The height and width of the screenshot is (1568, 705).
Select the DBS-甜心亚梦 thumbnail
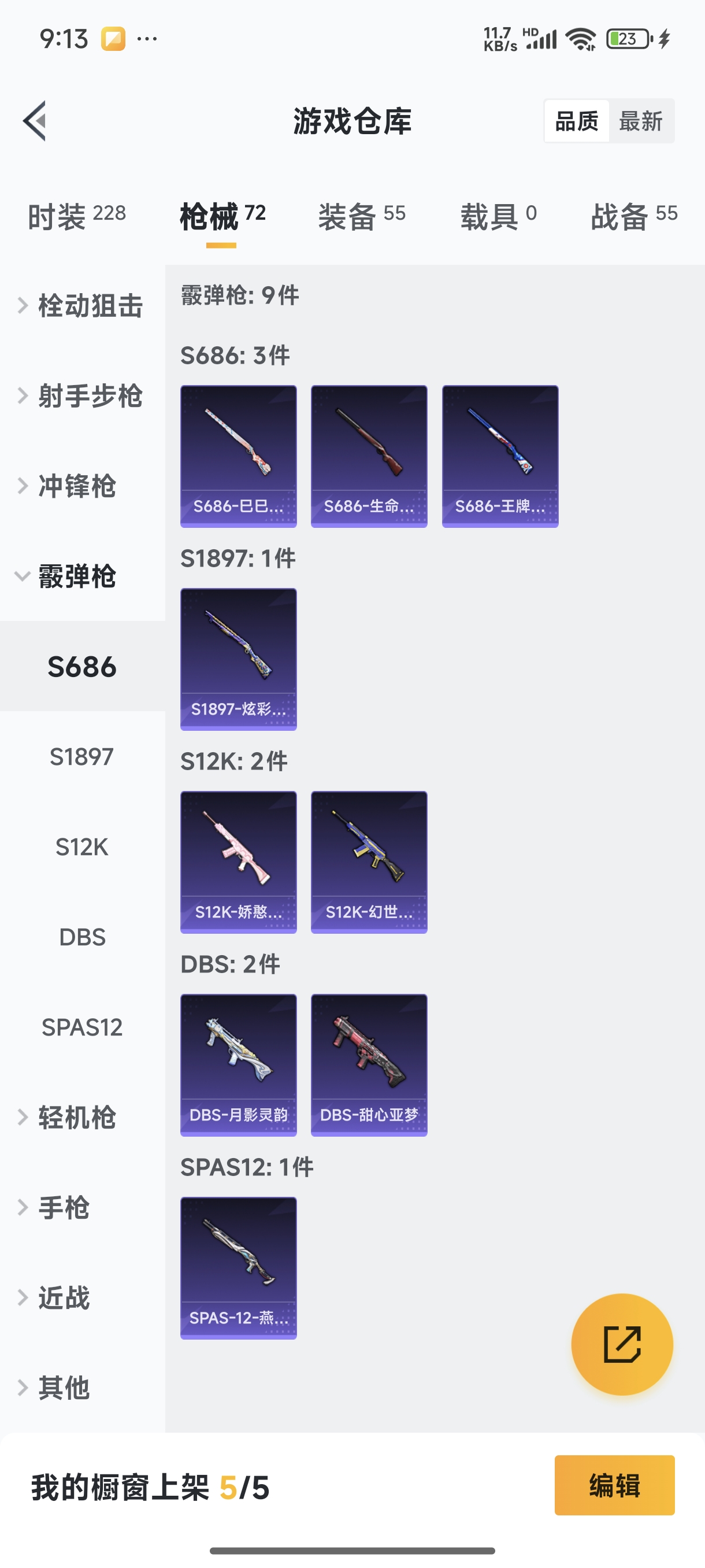click(x=369, y=1064)
